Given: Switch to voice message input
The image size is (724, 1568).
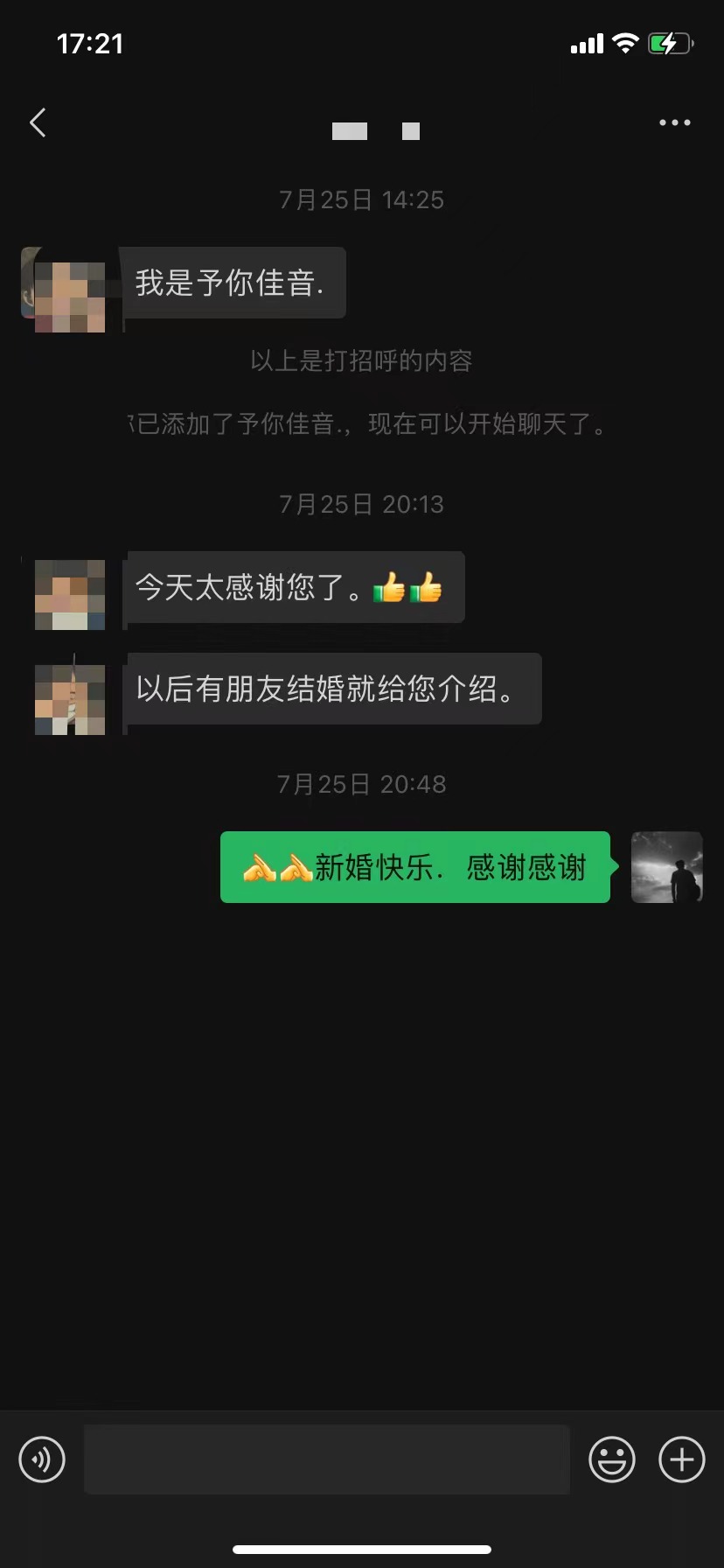Looking at the screenshot, I should 42,1459.
